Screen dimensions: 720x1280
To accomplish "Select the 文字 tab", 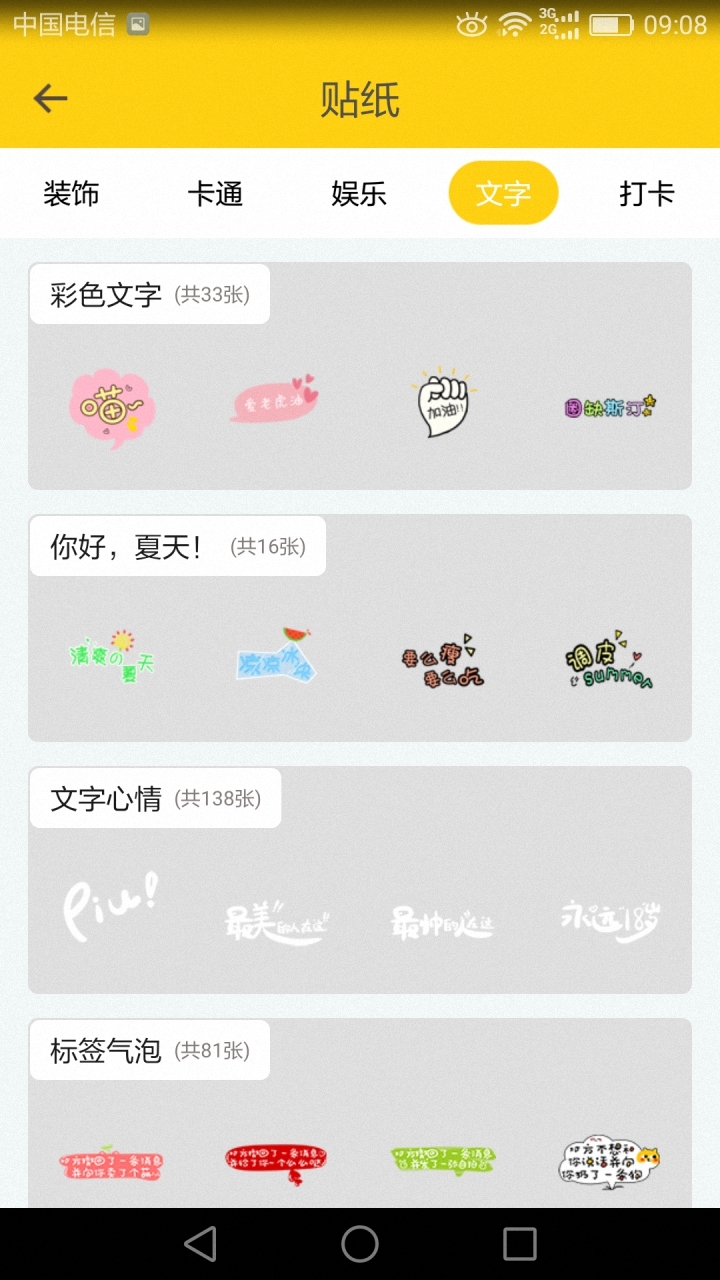I will (503, 193).
